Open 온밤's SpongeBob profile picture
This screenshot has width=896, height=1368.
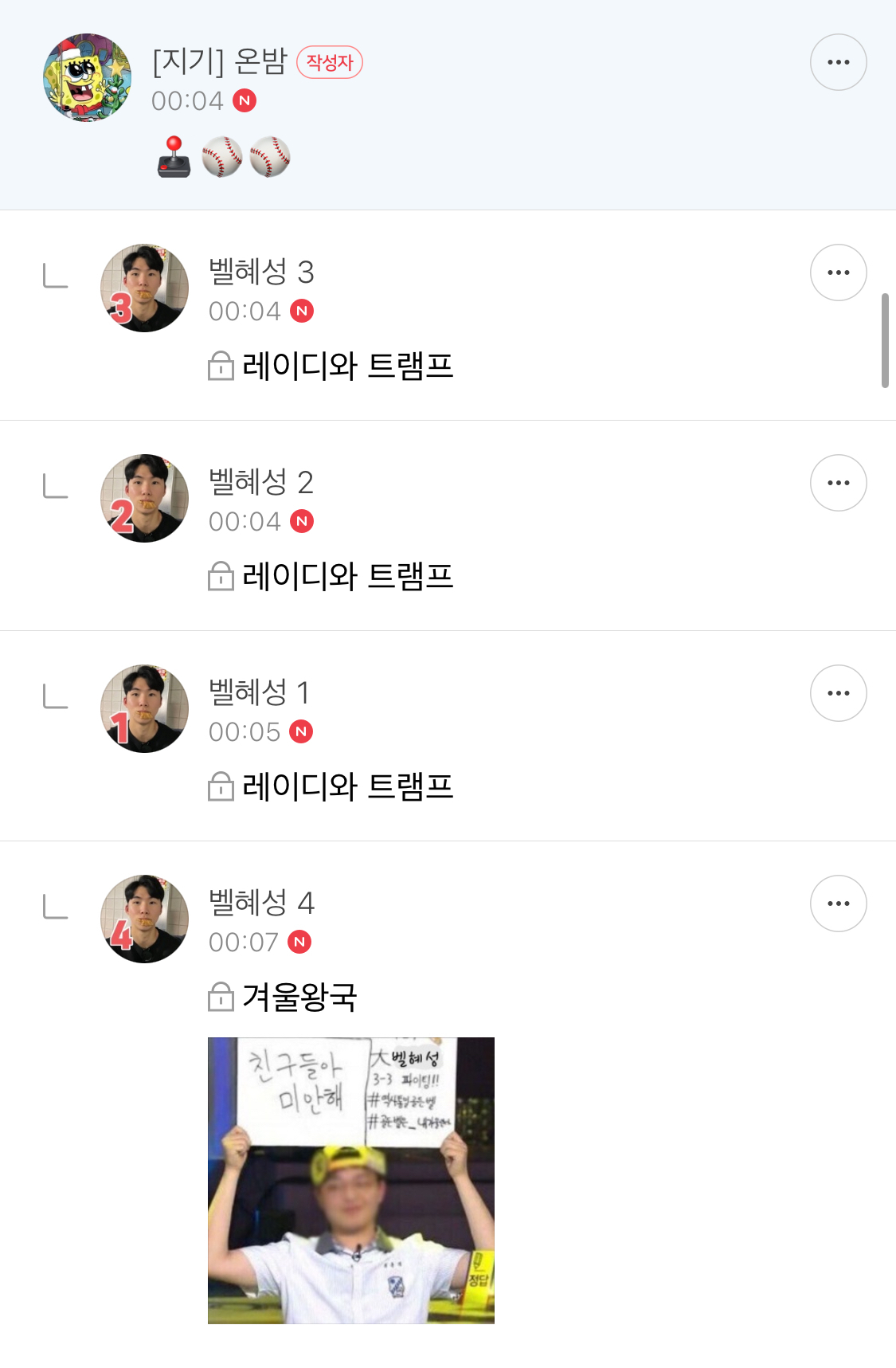click(x=88, y=80)
